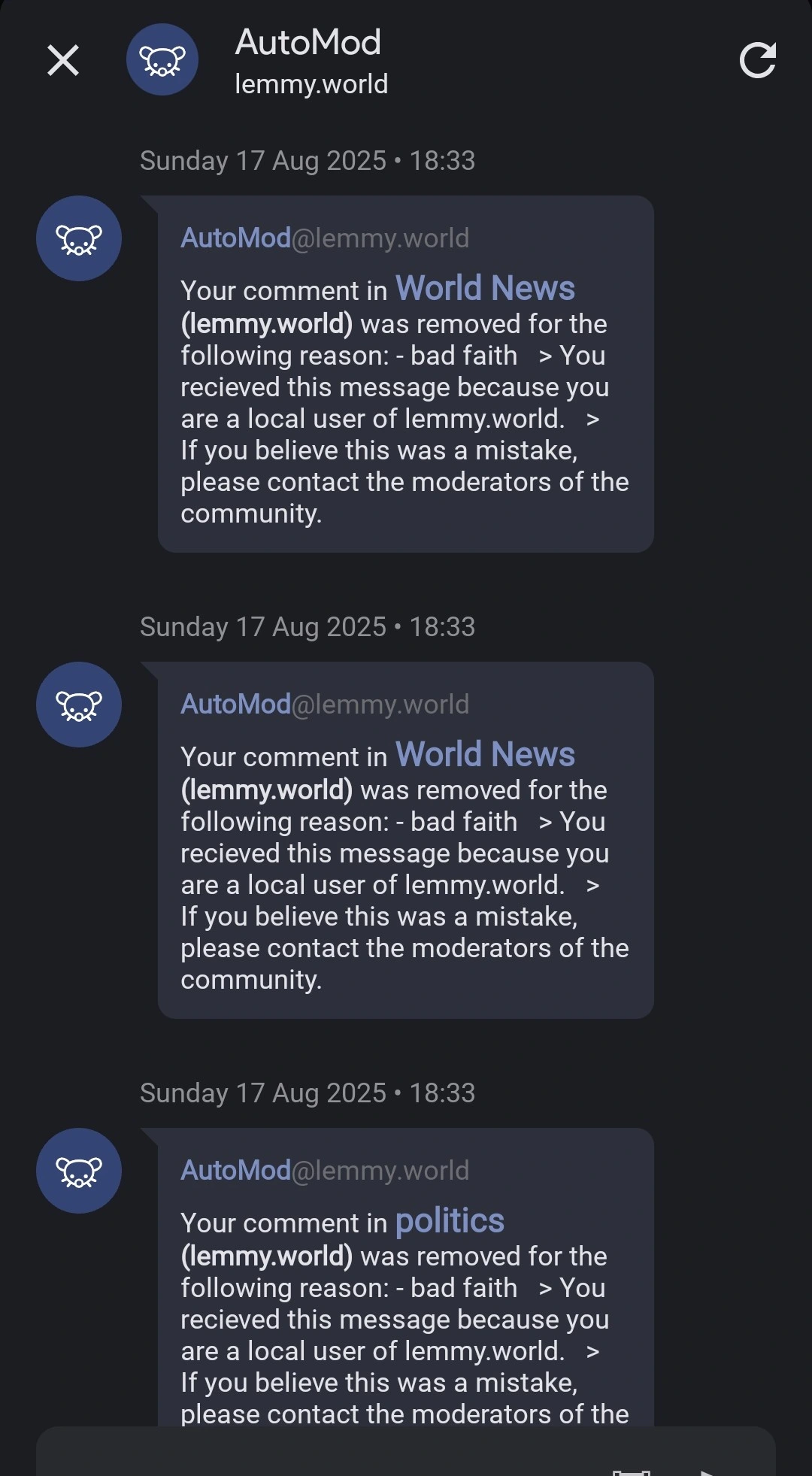The image size is (812, 1476).
Task: Refresh the AutoMod message thread
Action: point(757,60)
